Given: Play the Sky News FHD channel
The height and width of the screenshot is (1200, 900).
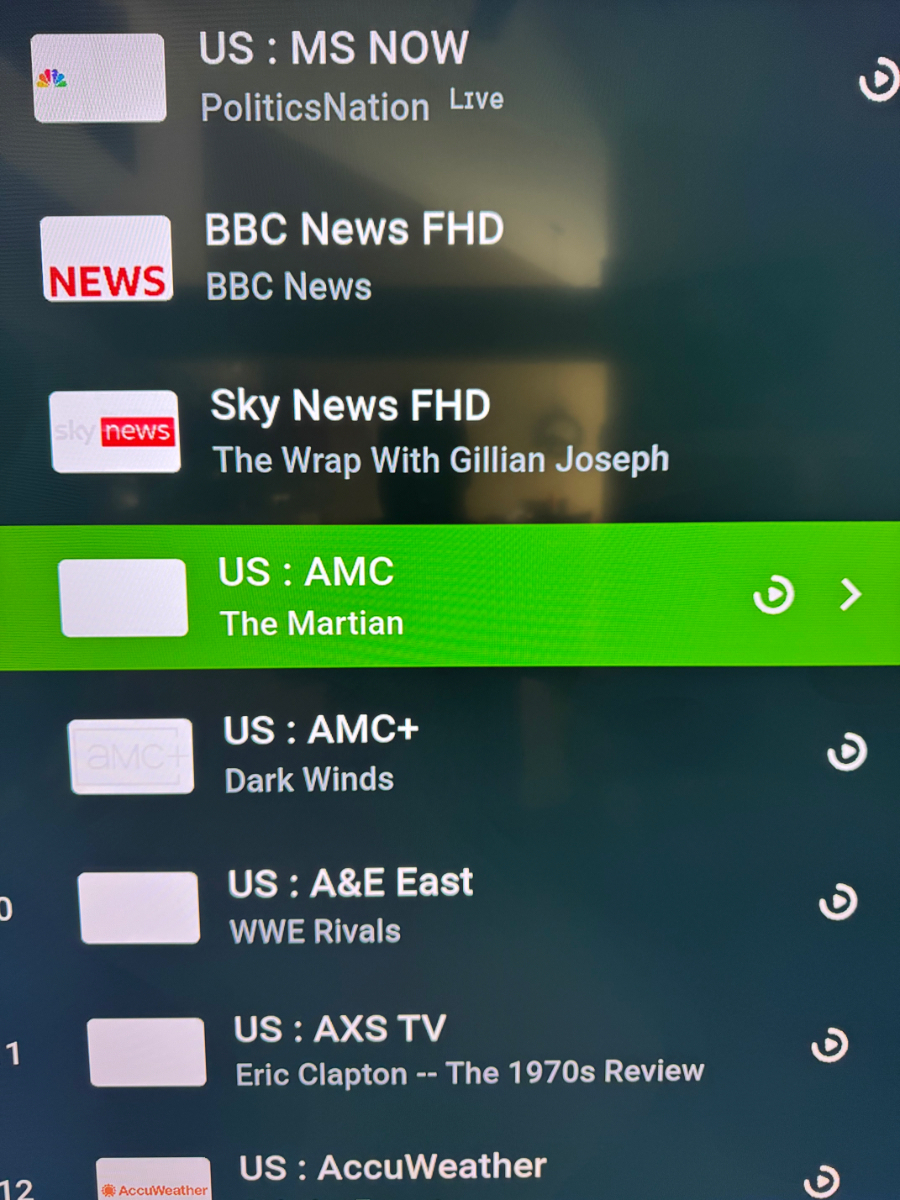Looking at the screenshot, I should pyautogui.click(x=350, y=407).
